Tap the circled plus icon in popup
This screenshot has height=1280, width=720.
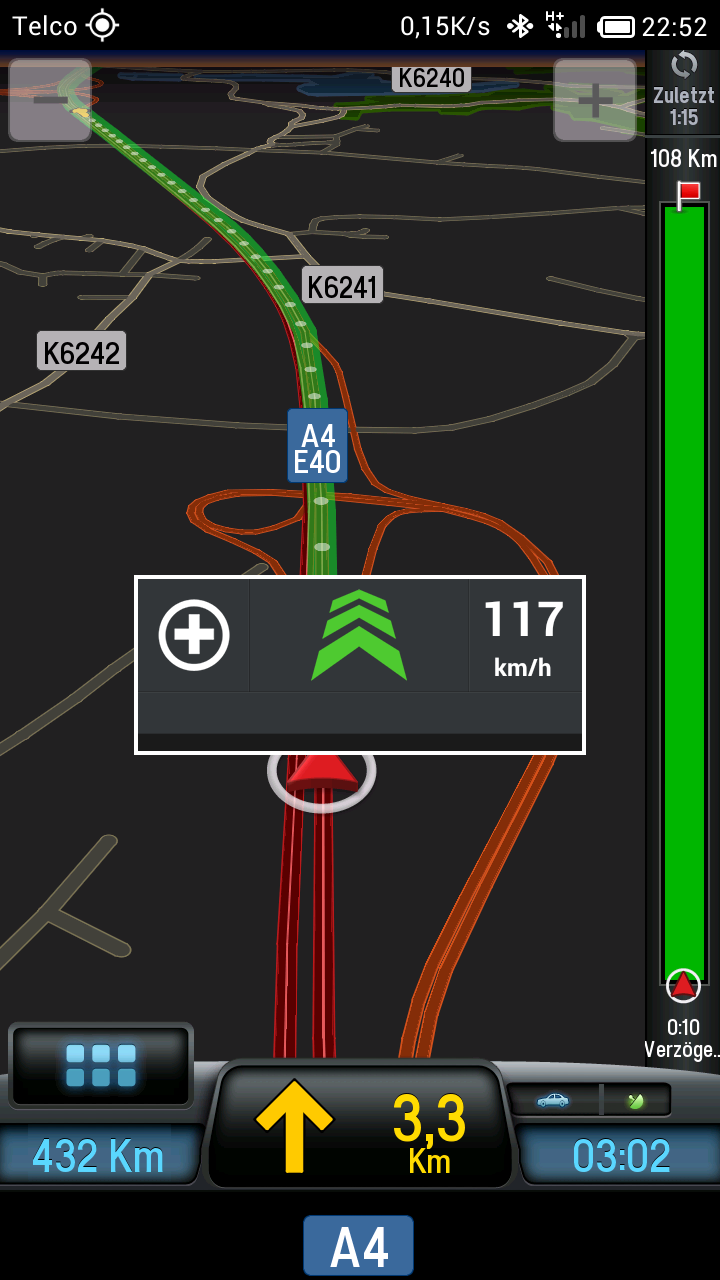coord(194,635)
